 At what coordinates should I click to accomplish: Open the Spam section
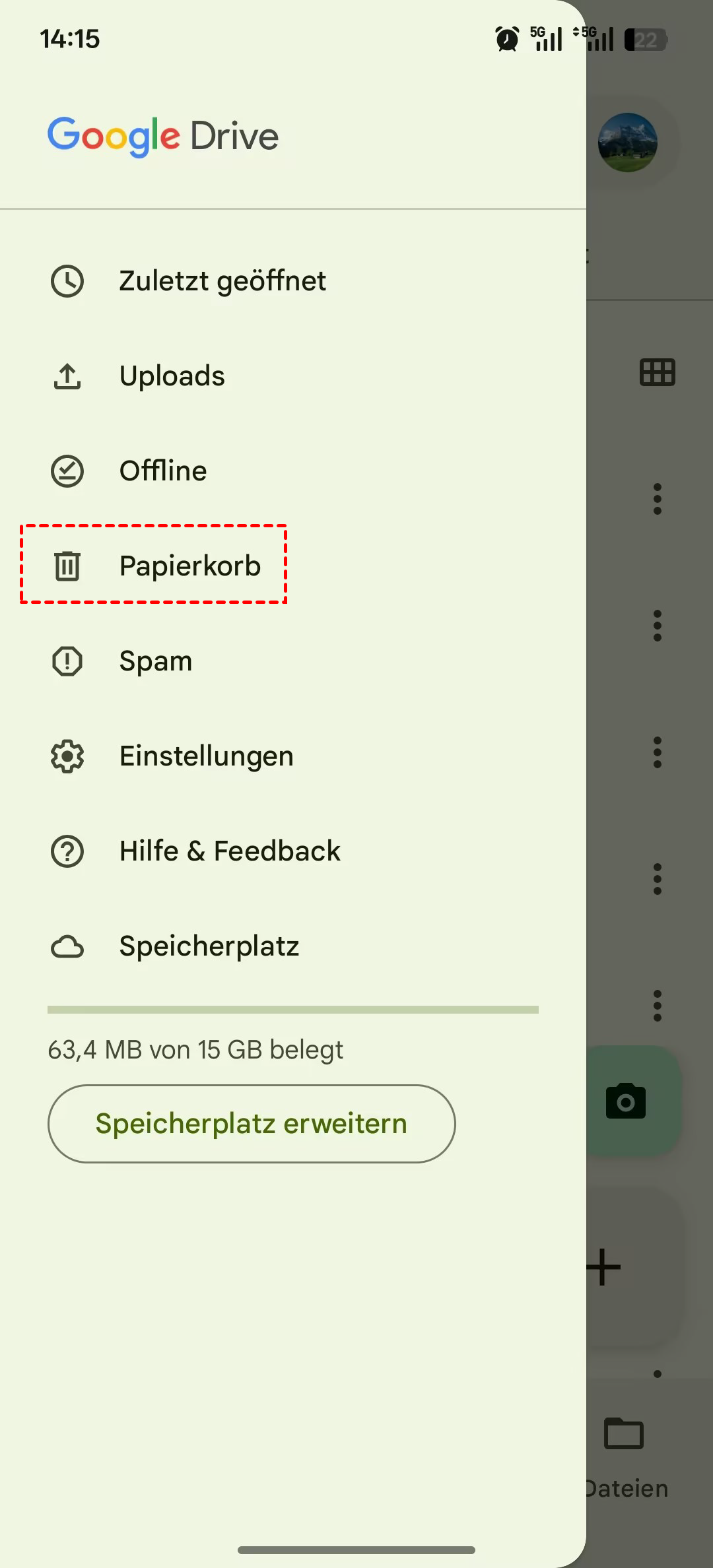(155, 661)
